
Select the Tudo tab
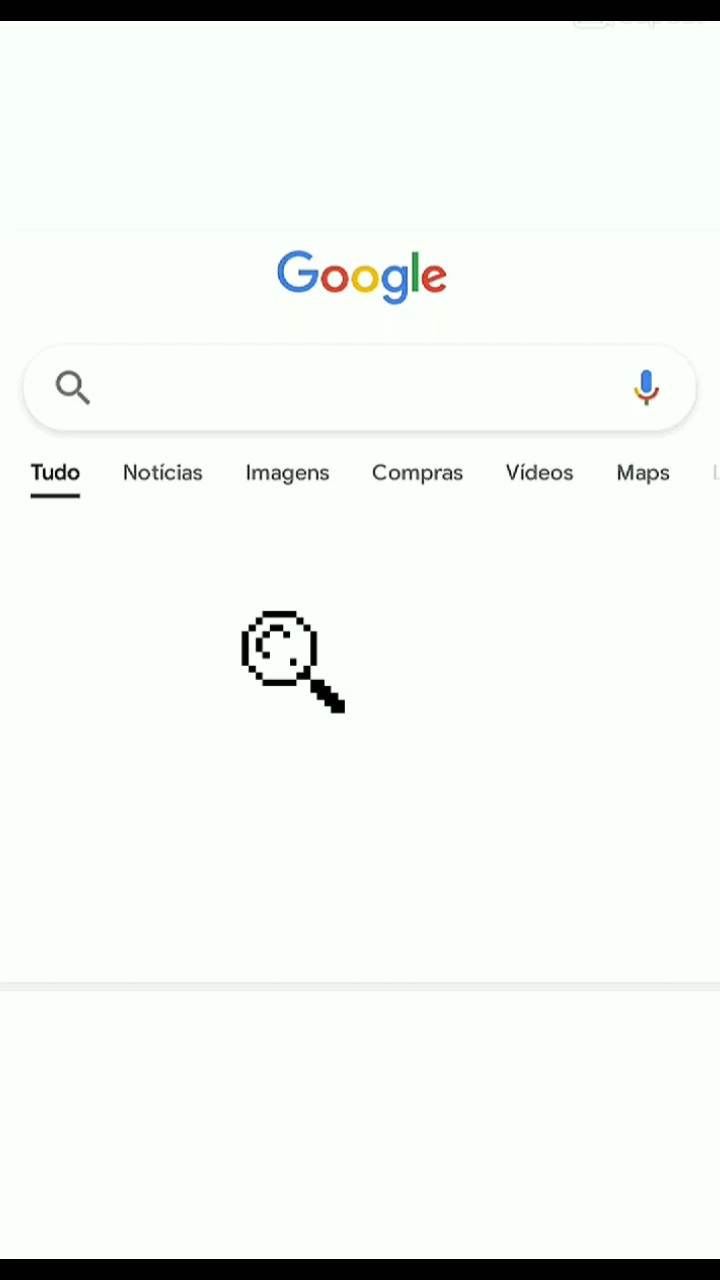[x=55, y=473]
